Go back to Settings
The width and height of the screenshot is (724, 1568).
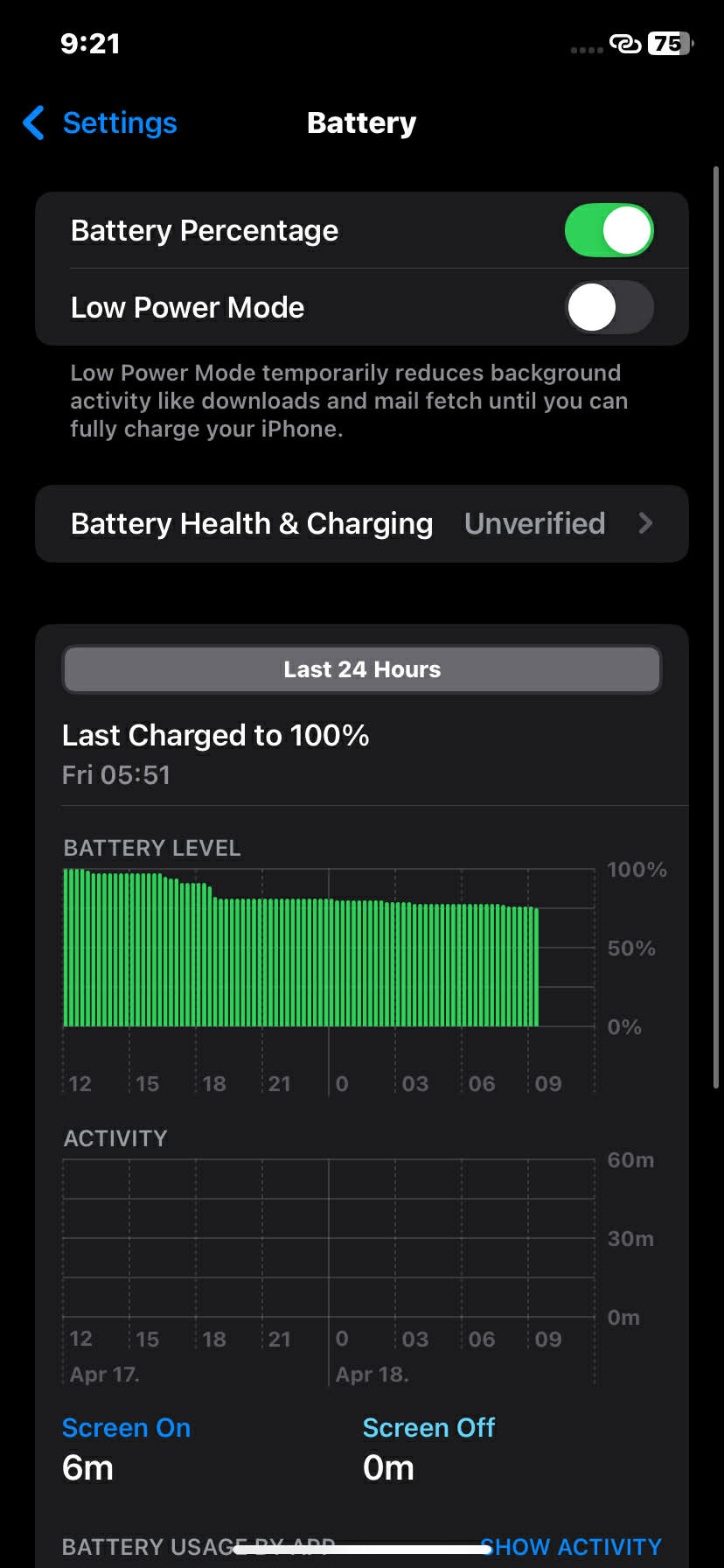101,123
